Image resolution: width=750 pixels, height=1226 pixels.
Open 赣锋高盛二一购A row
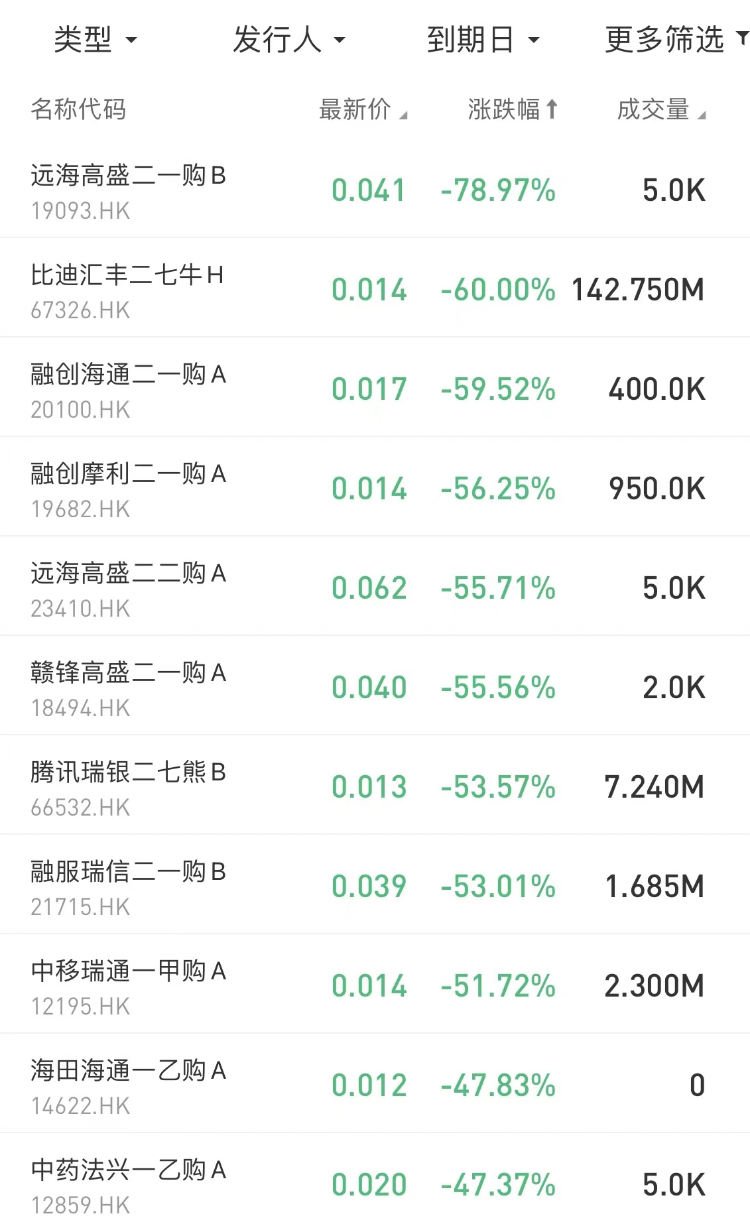pos(375,686)
